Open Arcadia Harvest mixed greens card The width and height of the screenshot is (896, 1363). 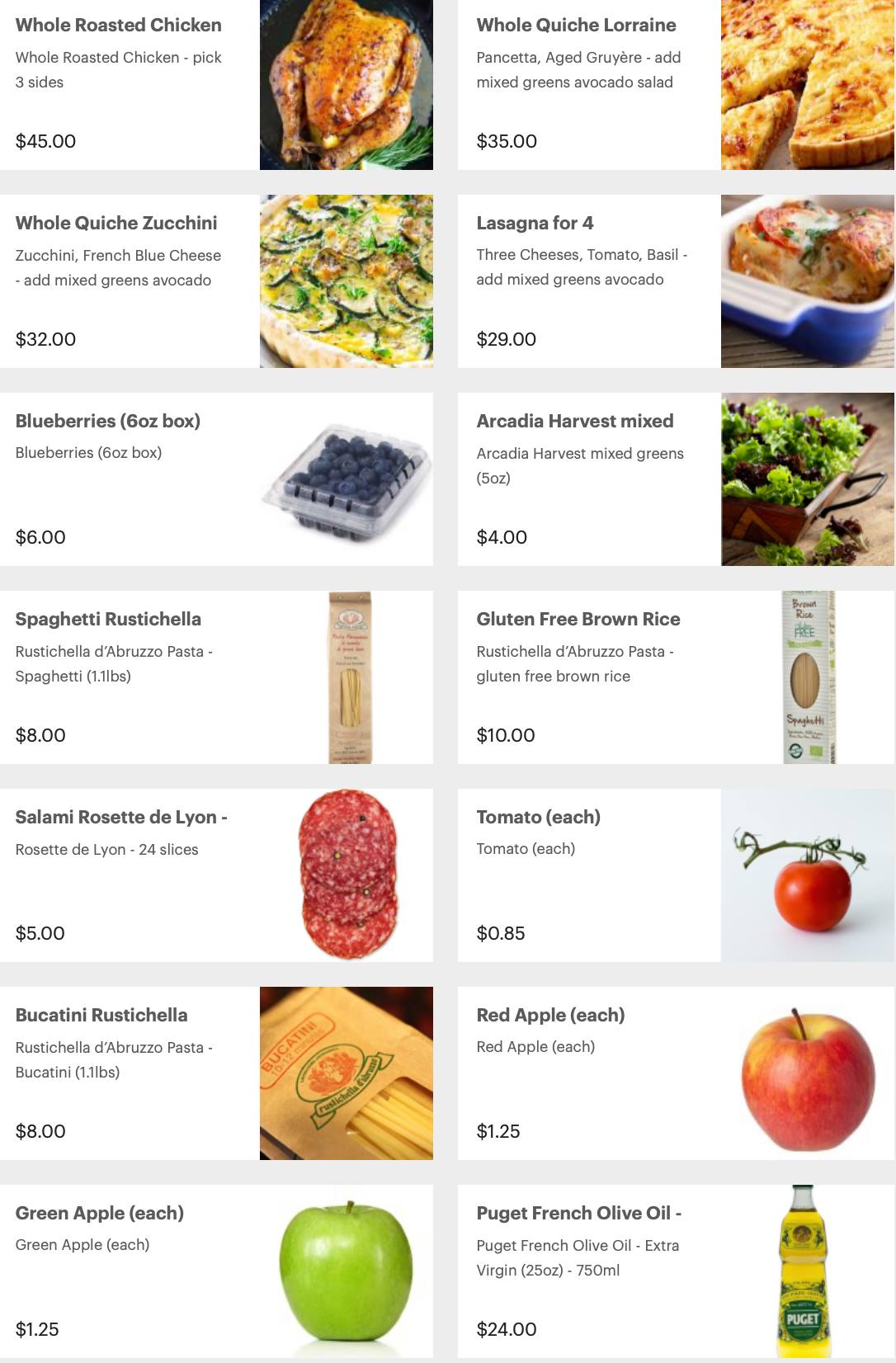pyautogui.click(x=575, y=422)
